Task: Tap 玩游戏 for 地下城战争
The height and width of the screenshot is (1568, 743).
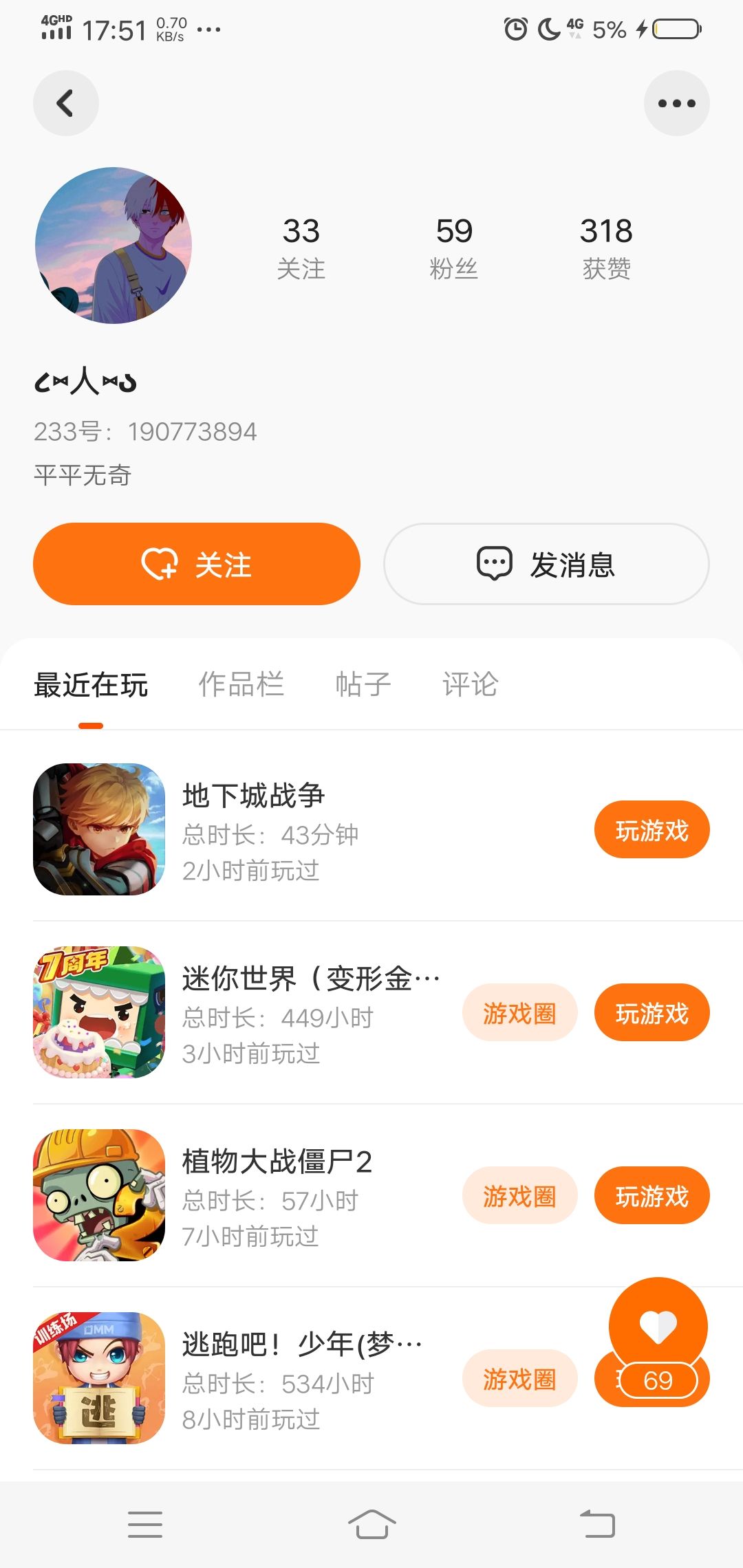Action: 652,830
